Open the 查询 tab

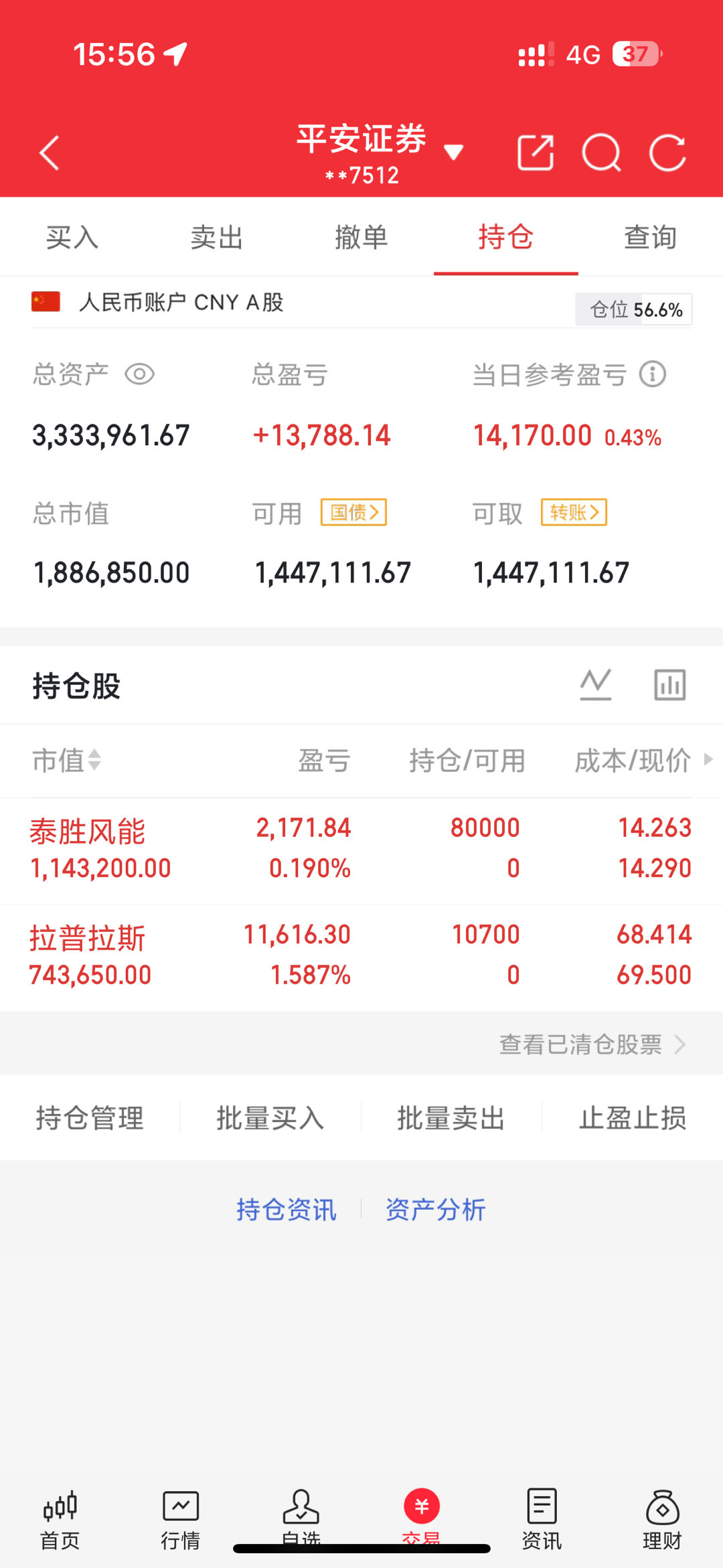[x=650, y=237]
